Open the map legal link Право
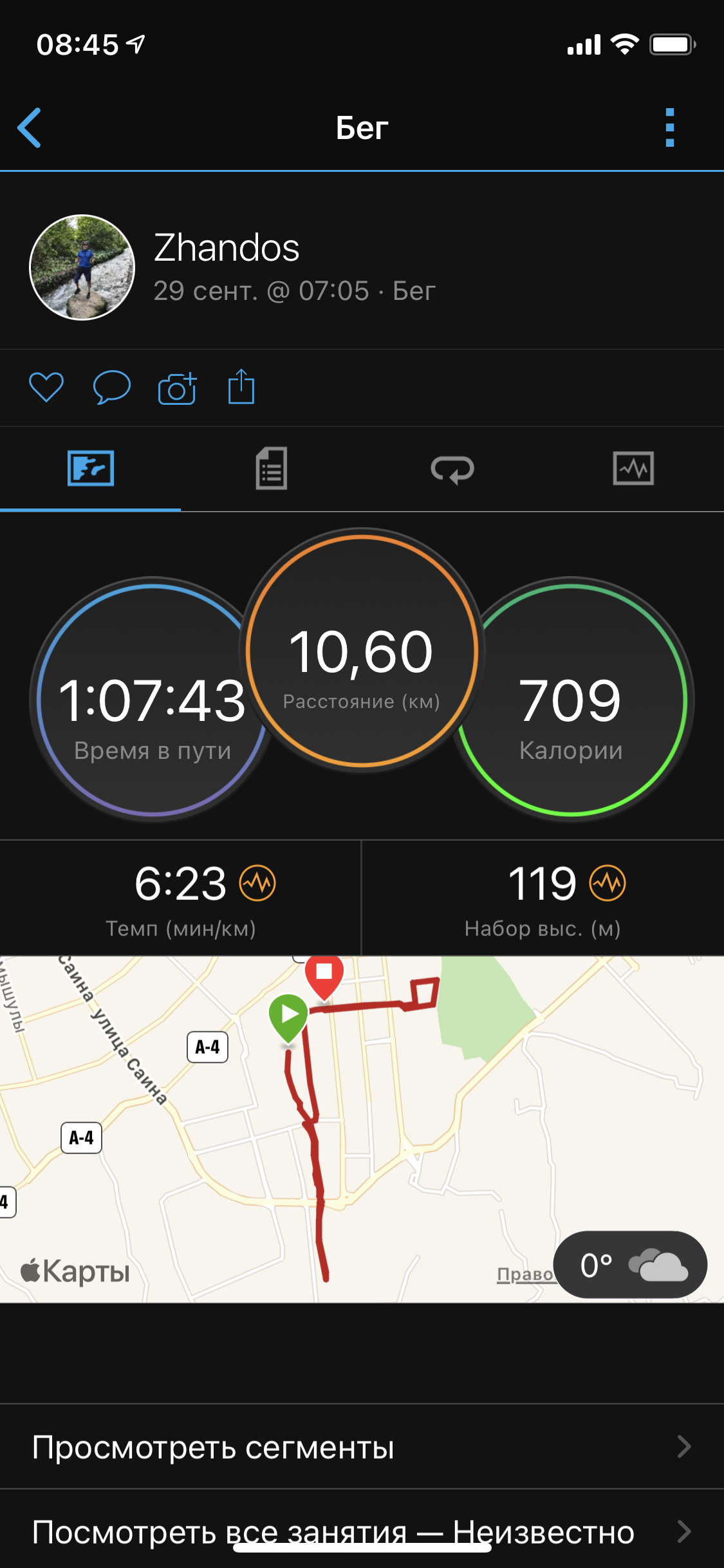 (524, 1274)
